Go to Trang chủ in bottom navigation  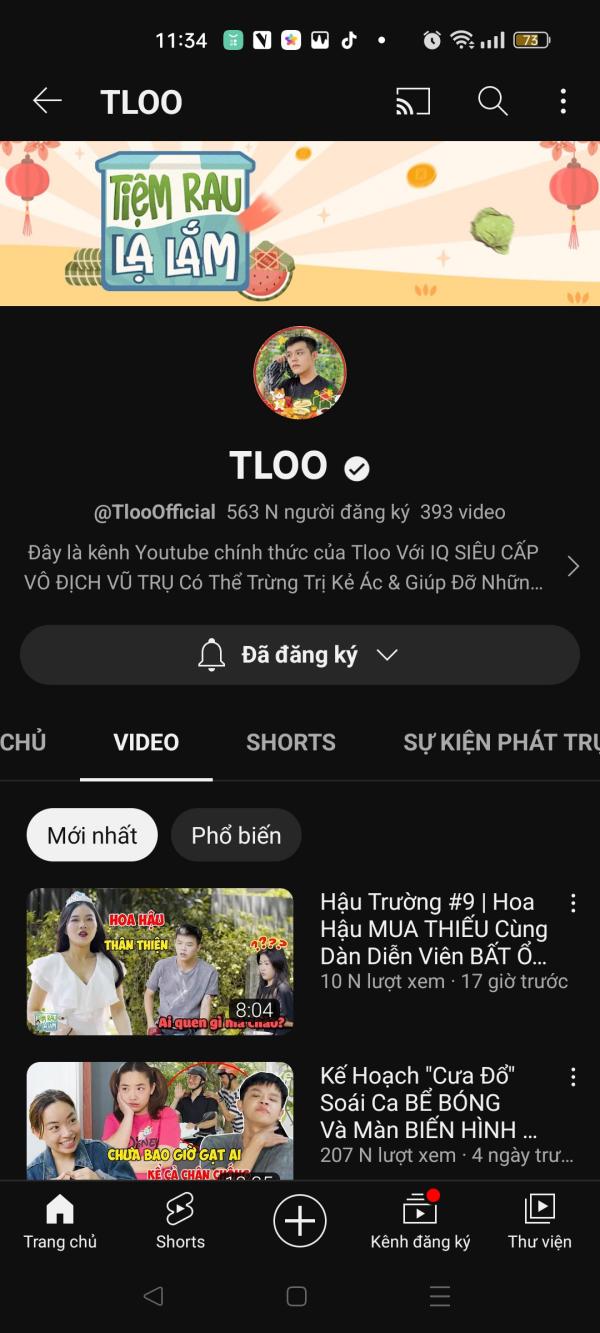[60, 1221]
